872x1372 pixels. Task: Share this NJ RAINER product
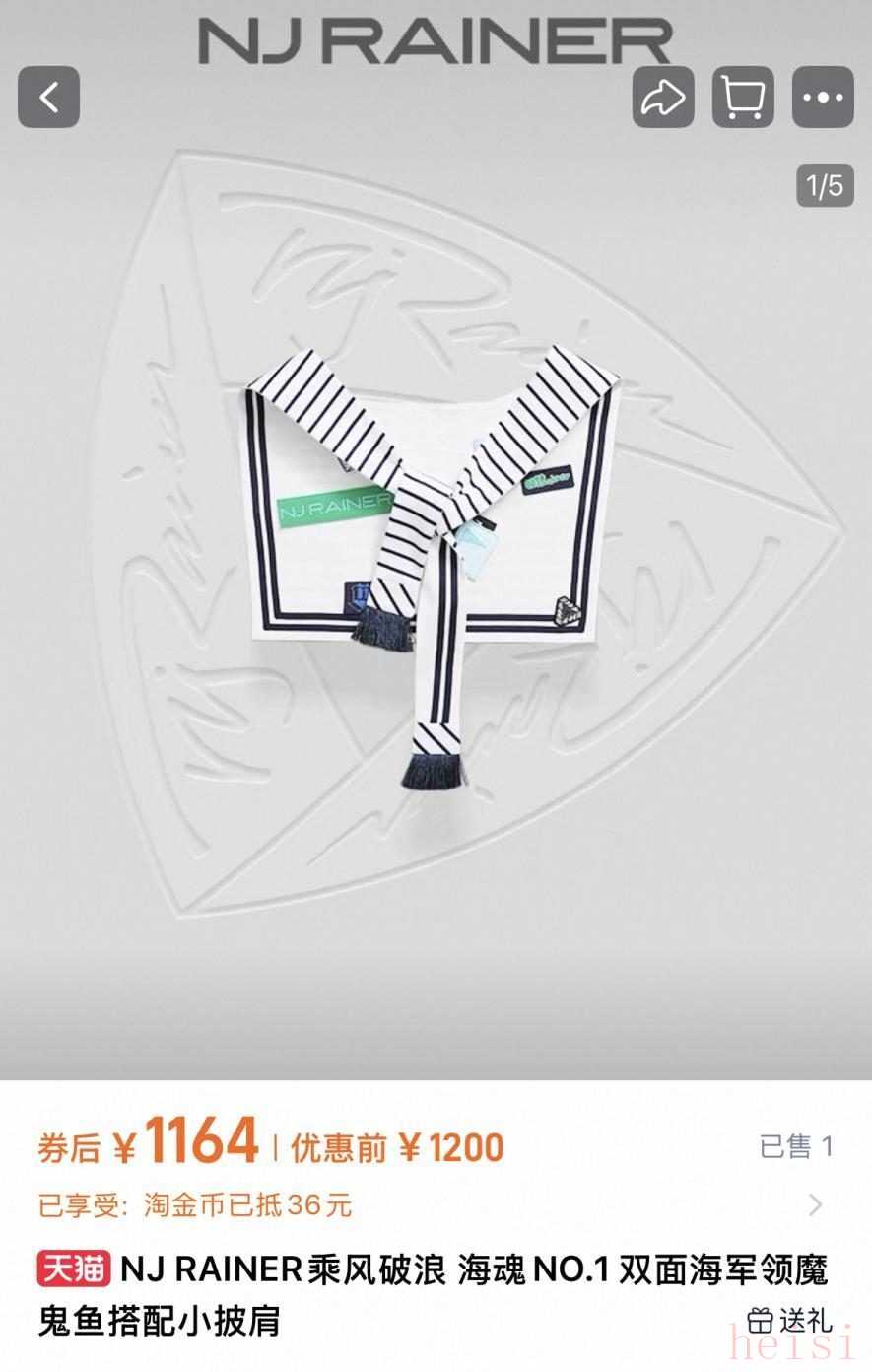click(x=663, y=97)
